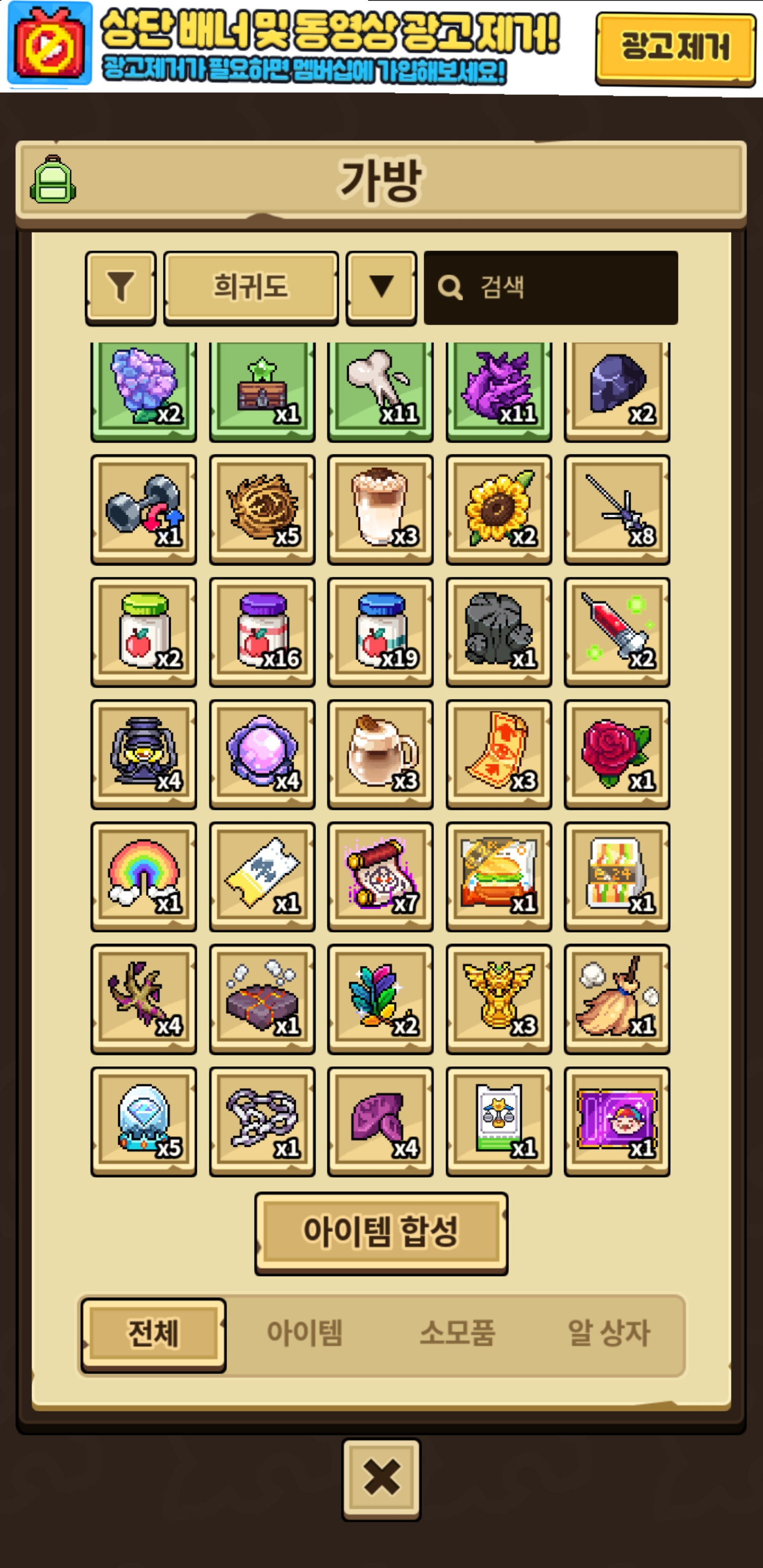Select the rainbow item
This screenshot has height=1568, width=763.
coord(144,877)
